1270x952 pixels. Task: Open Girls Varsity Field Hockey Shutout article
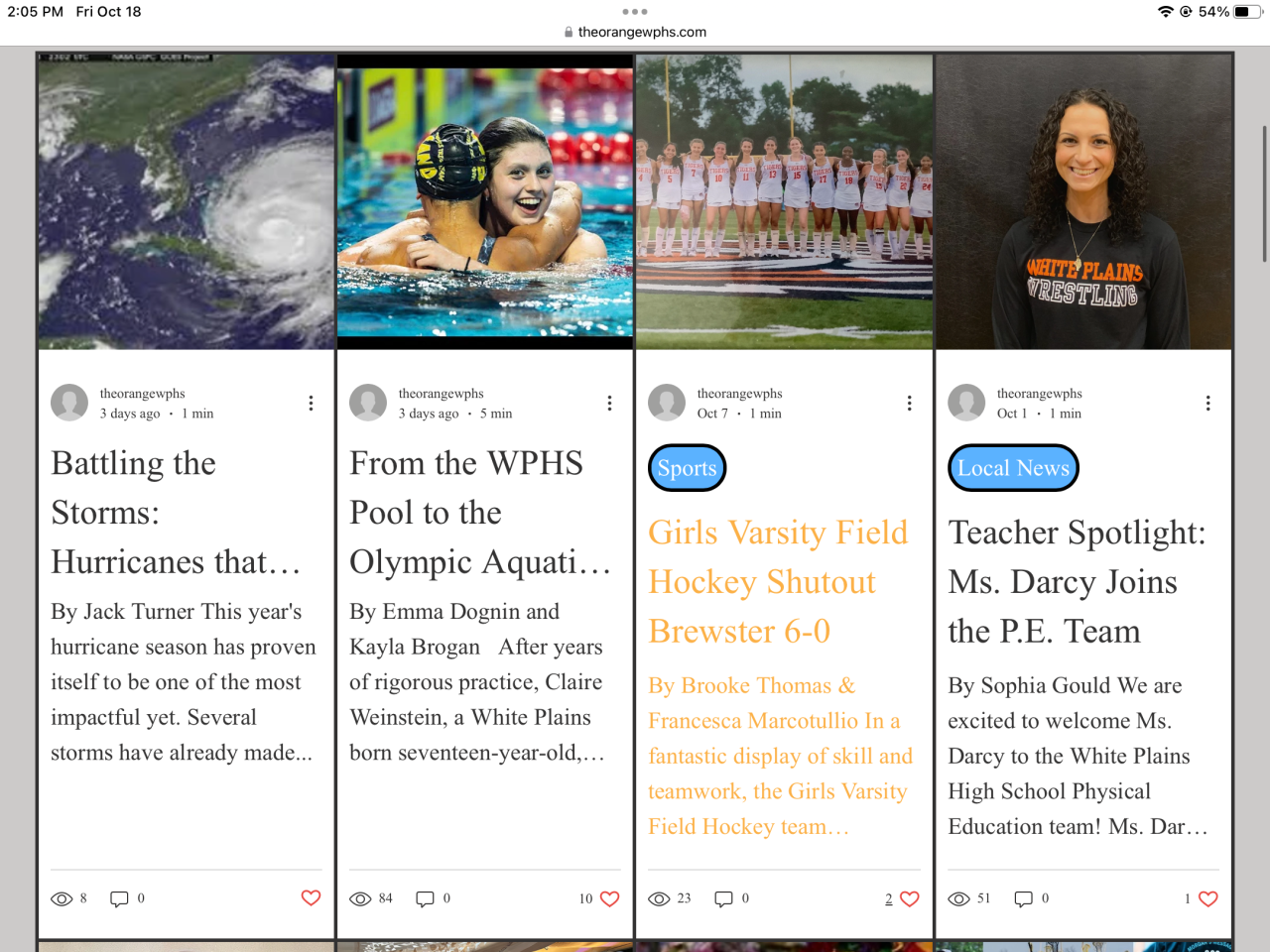point(778,582)
